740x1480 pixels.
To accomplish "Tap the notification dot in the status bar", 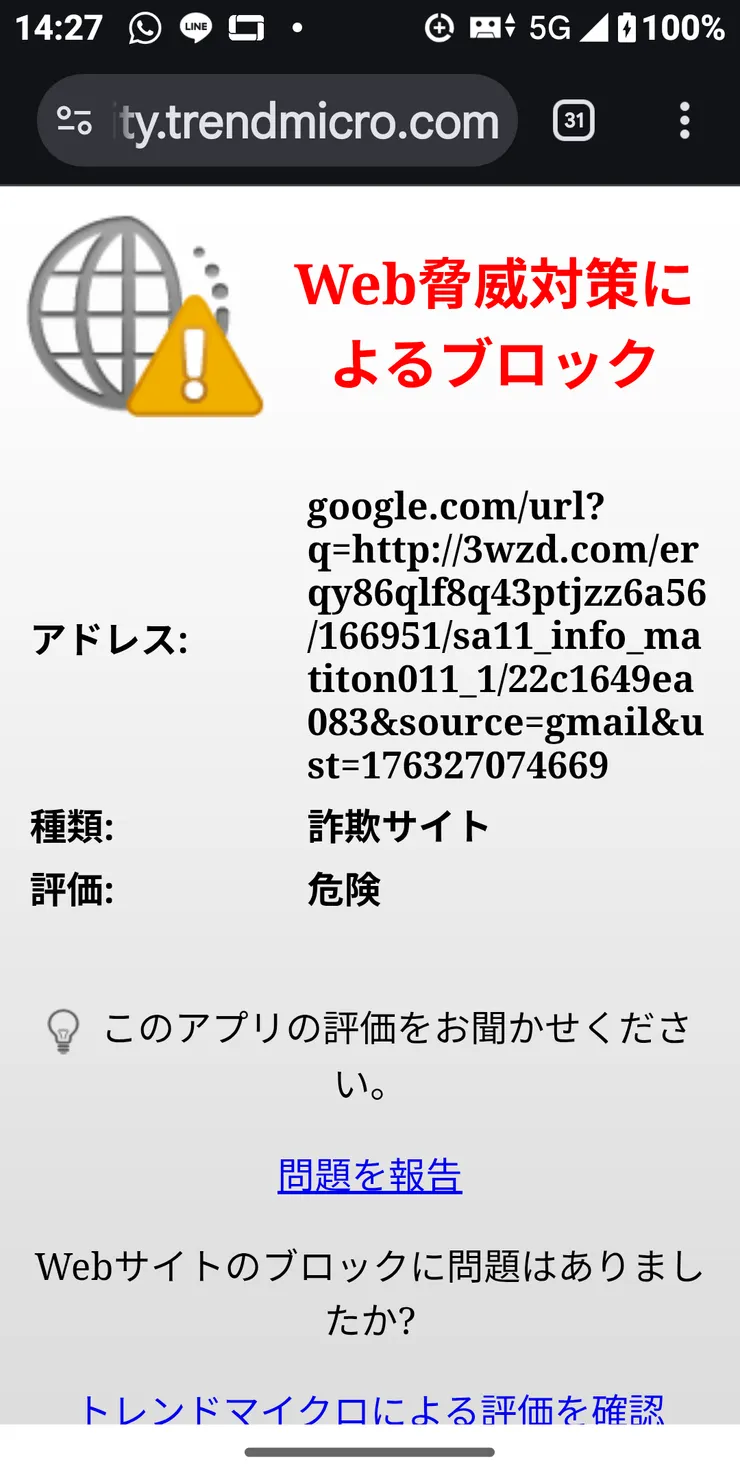I will tap(297, 27).
